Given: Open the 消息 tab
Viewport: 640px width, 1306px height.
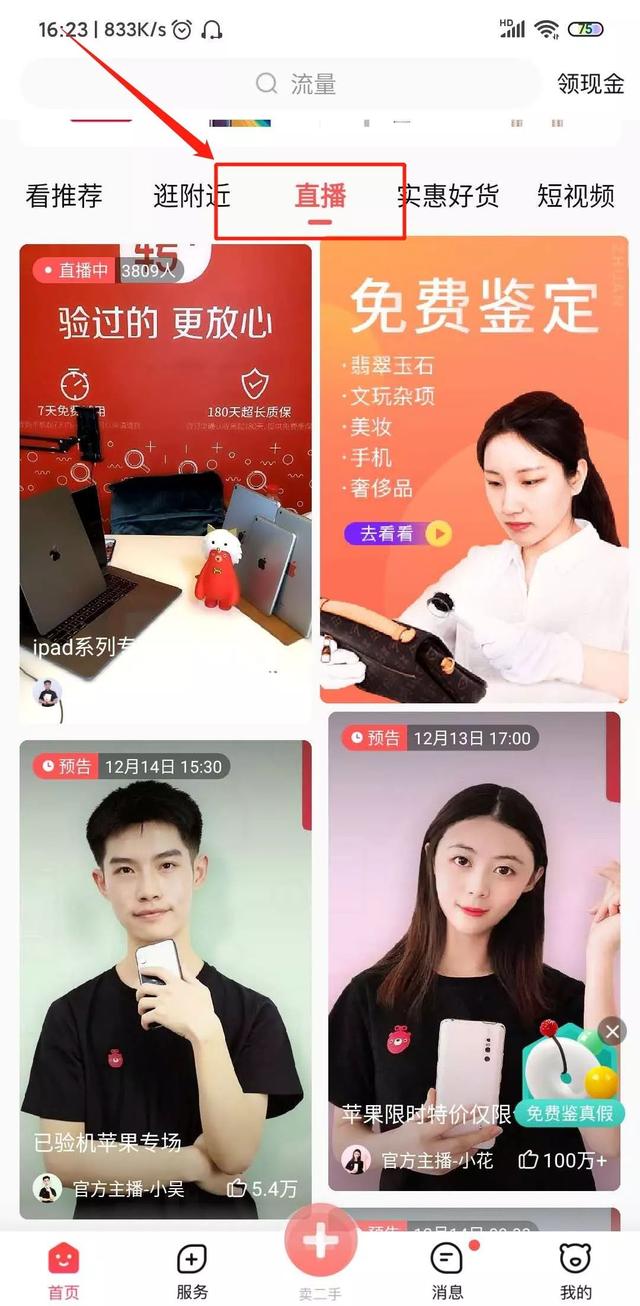Looking at the screenshot, I should click(447, 1270).
